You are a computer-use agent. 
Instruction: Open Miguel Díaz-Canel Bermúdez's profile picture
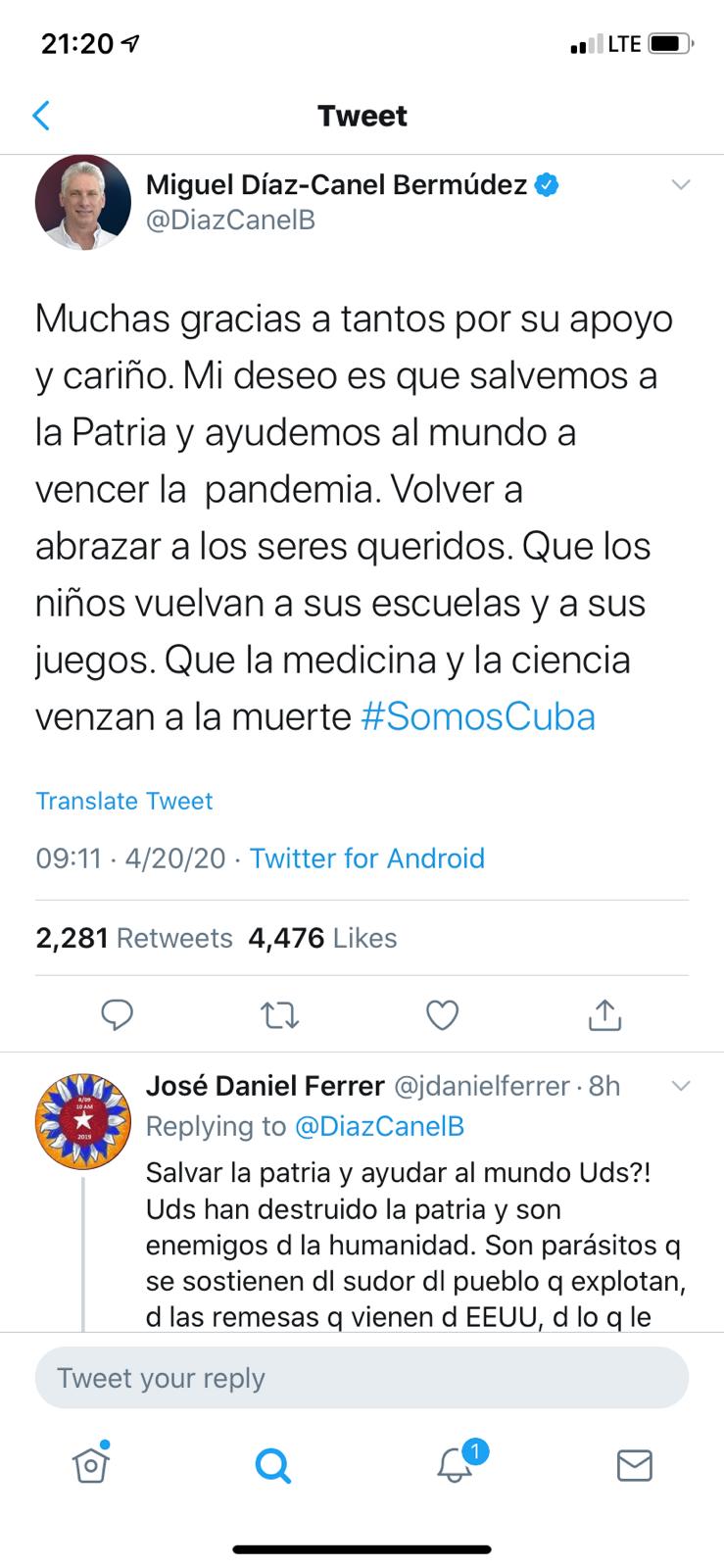coord(83,202)
